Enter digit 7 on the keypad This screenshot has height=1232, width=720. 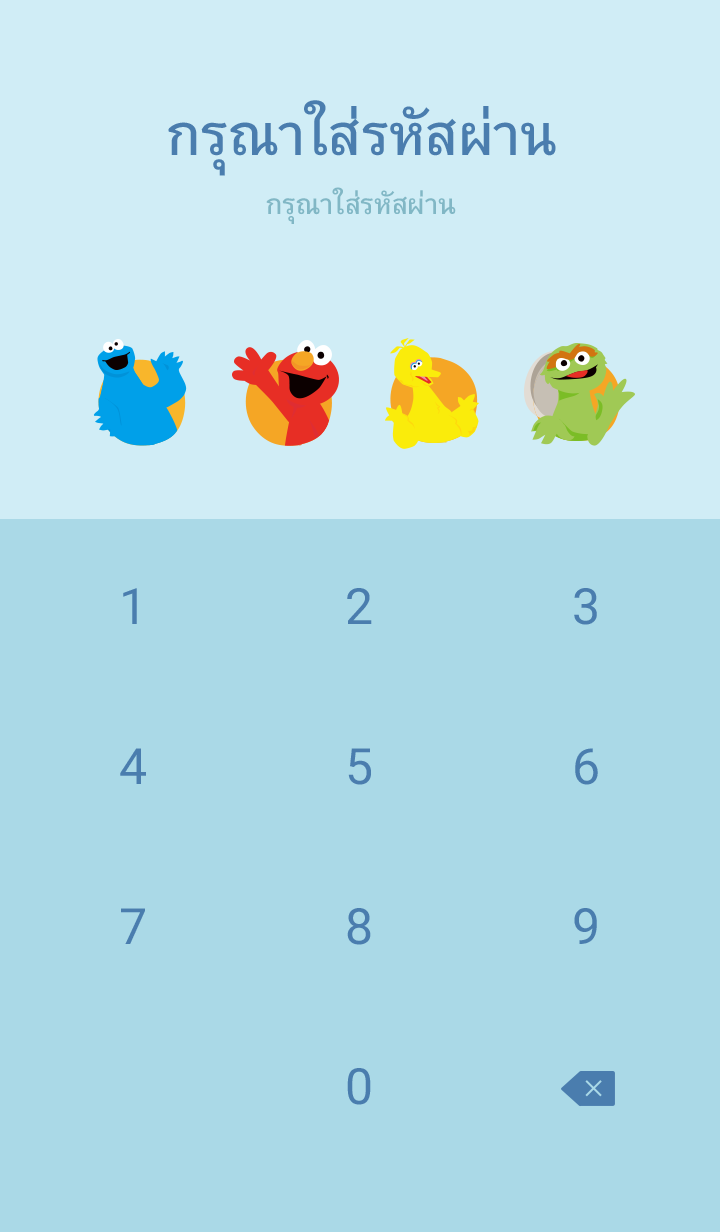coord(133,927)
